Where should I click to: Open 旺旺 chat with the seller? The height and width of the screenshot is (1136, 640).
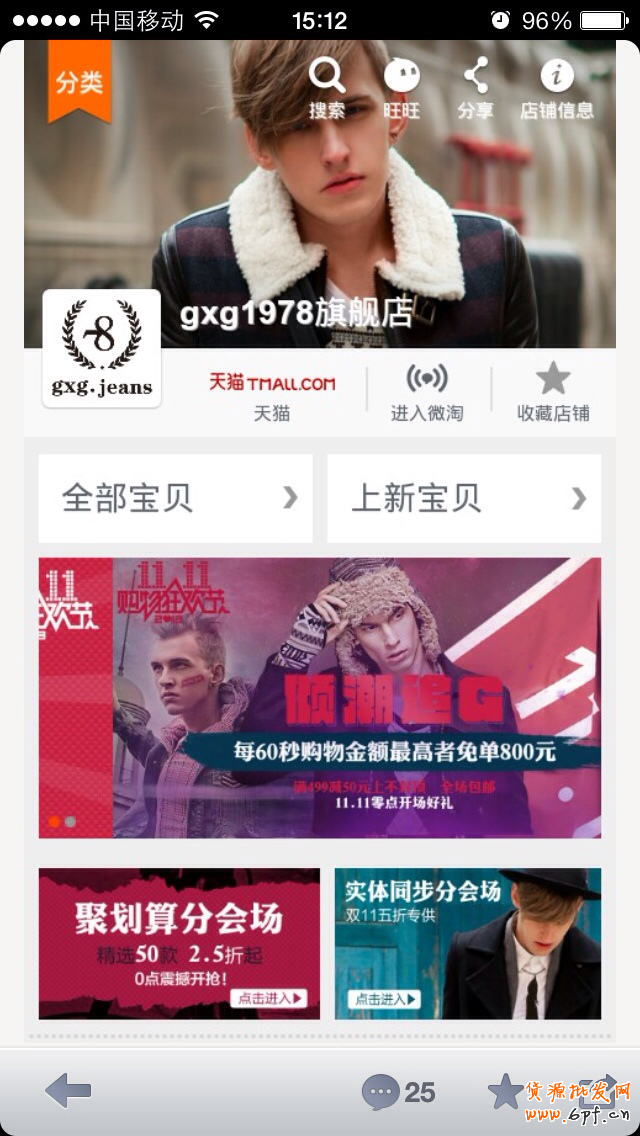401,87
